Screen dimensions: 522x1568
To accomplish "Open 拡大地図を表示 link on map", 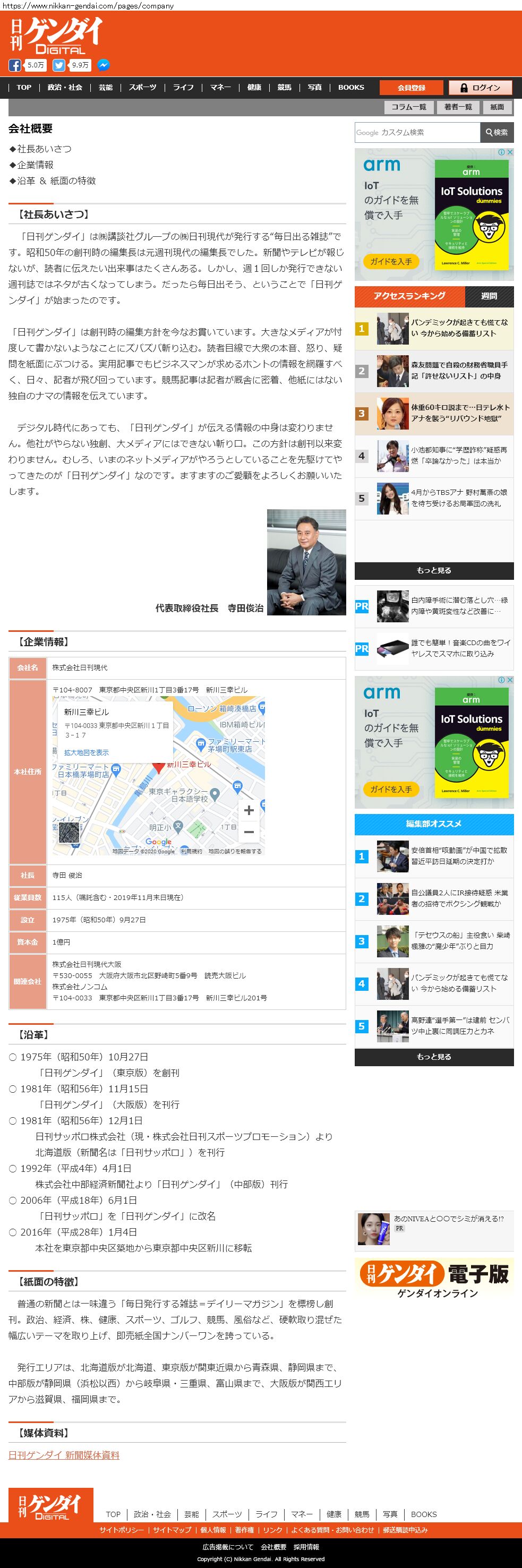I will [x=87, y=752].
